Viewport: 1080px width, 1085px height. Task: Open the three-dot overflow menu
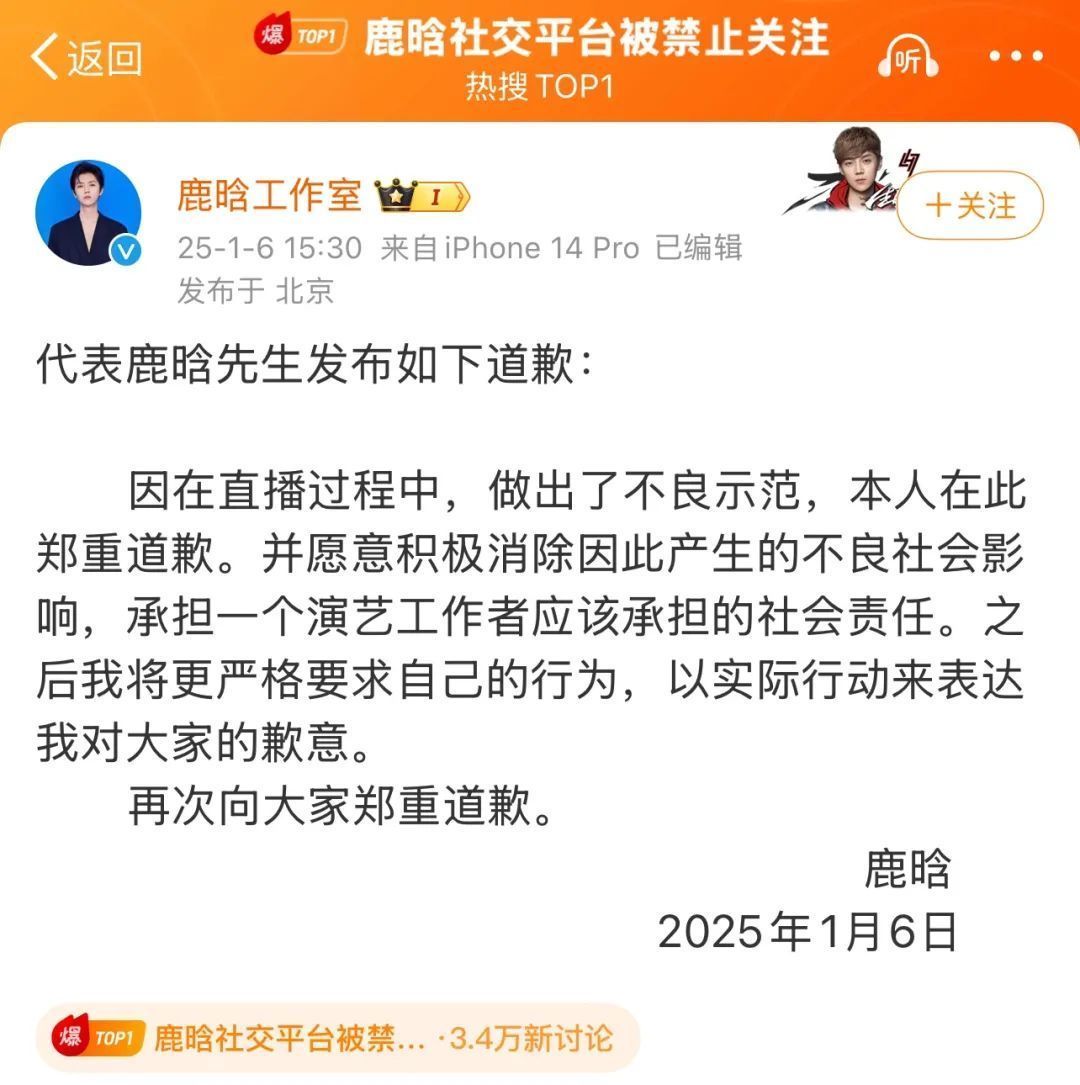tap(1015, 57)
